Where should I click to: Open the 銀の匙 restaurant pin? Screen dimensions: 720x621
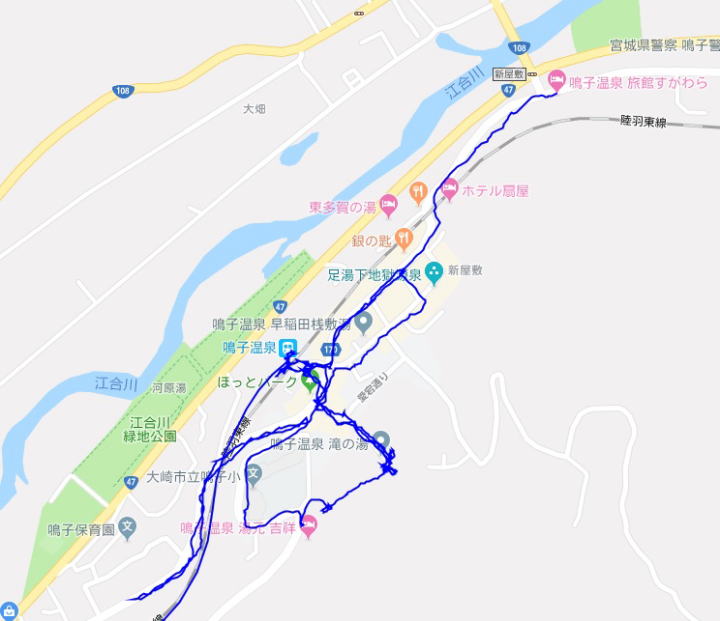click(x=403, y=238)
